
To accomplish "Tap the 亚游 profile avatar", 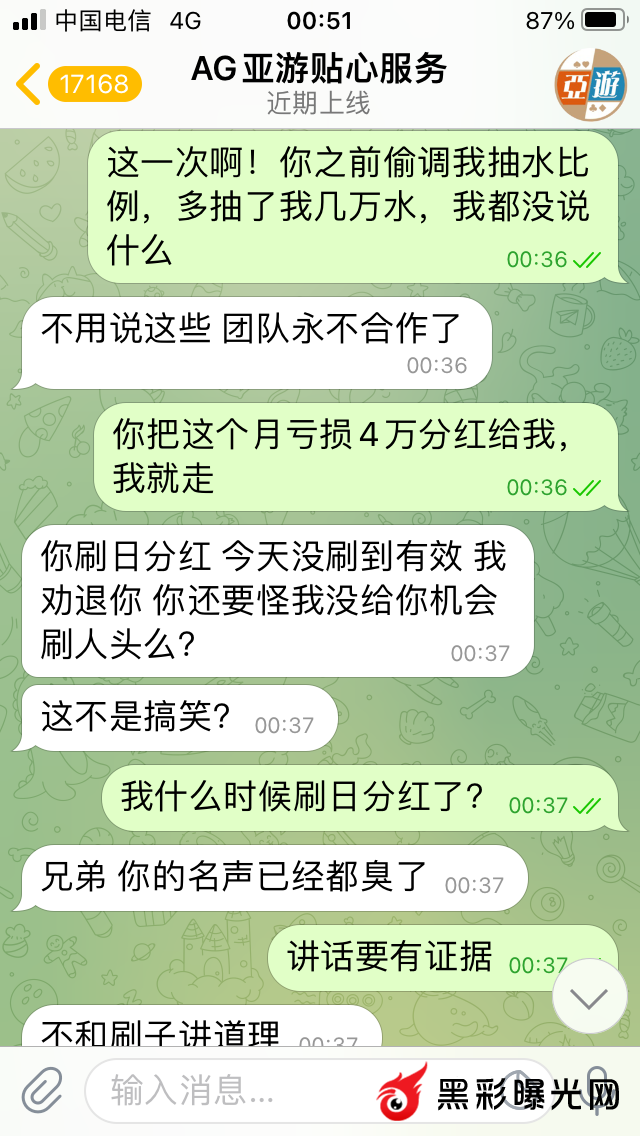I will (x=591, y=85).
